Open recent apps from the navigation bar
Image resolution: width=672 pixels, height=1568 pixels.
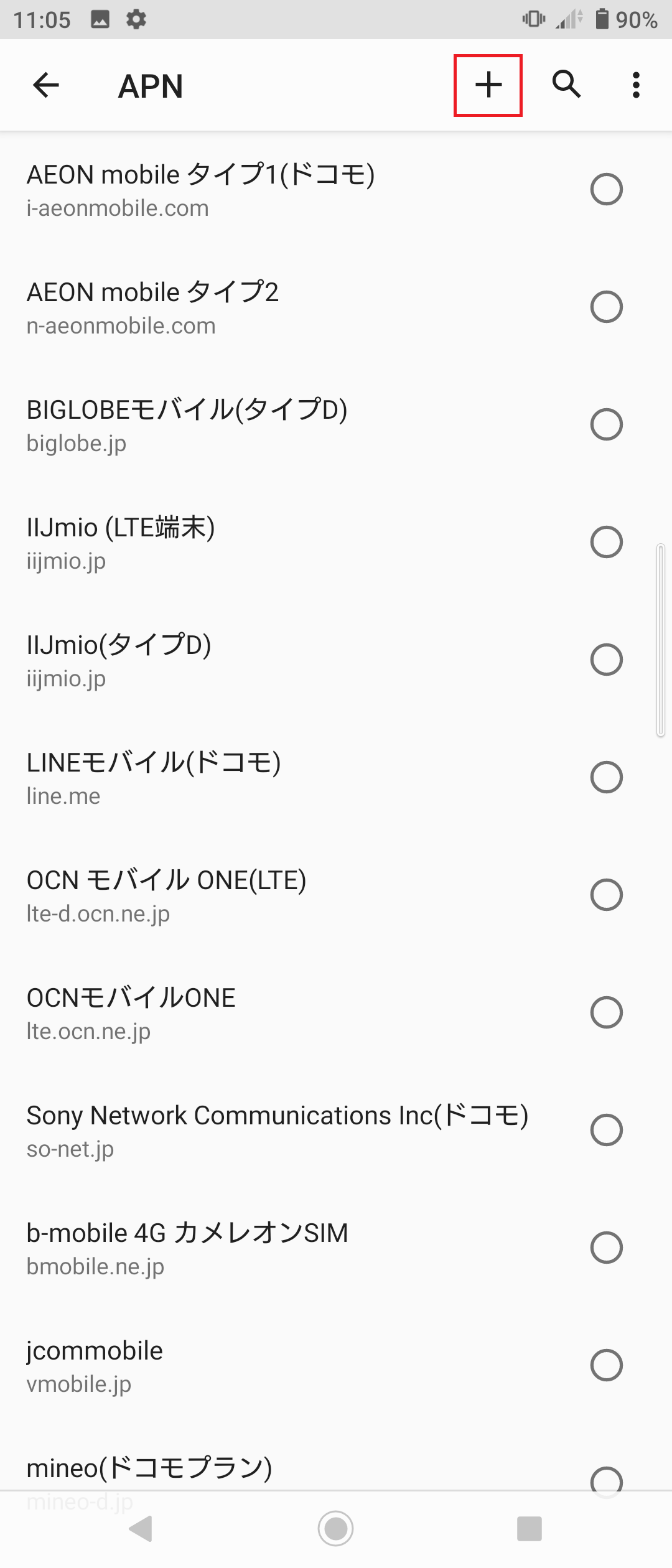click(x=529, y=1528)
